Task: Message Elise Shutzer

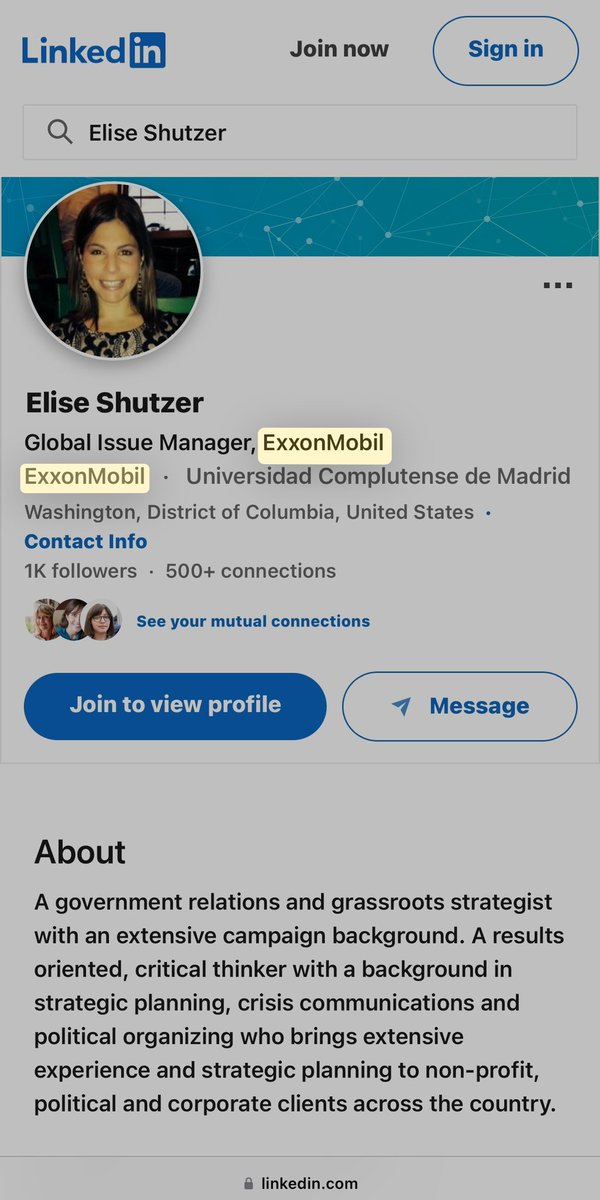Action: 460,706
